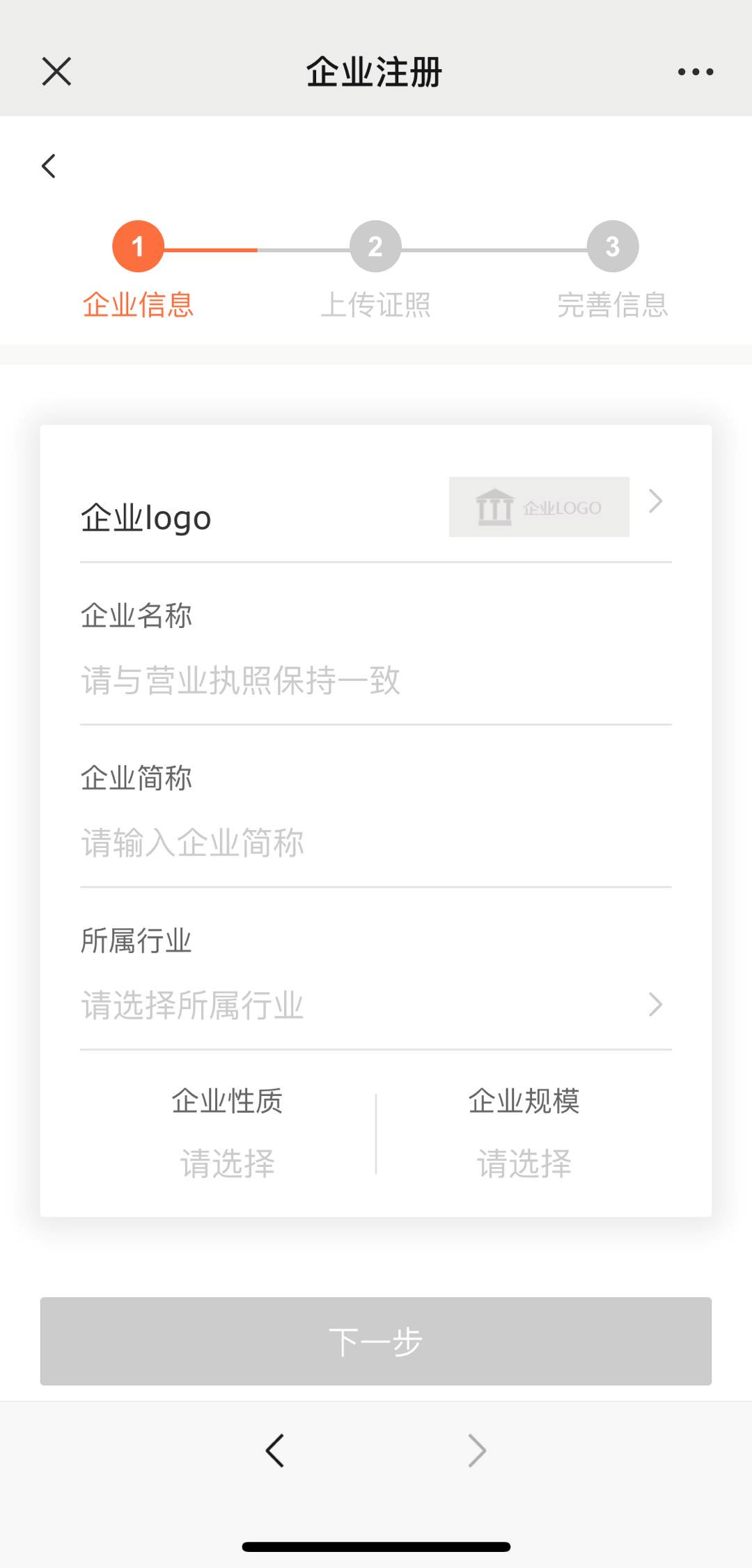Tap the left chevron in bottom navigation

pos(274,1450)
